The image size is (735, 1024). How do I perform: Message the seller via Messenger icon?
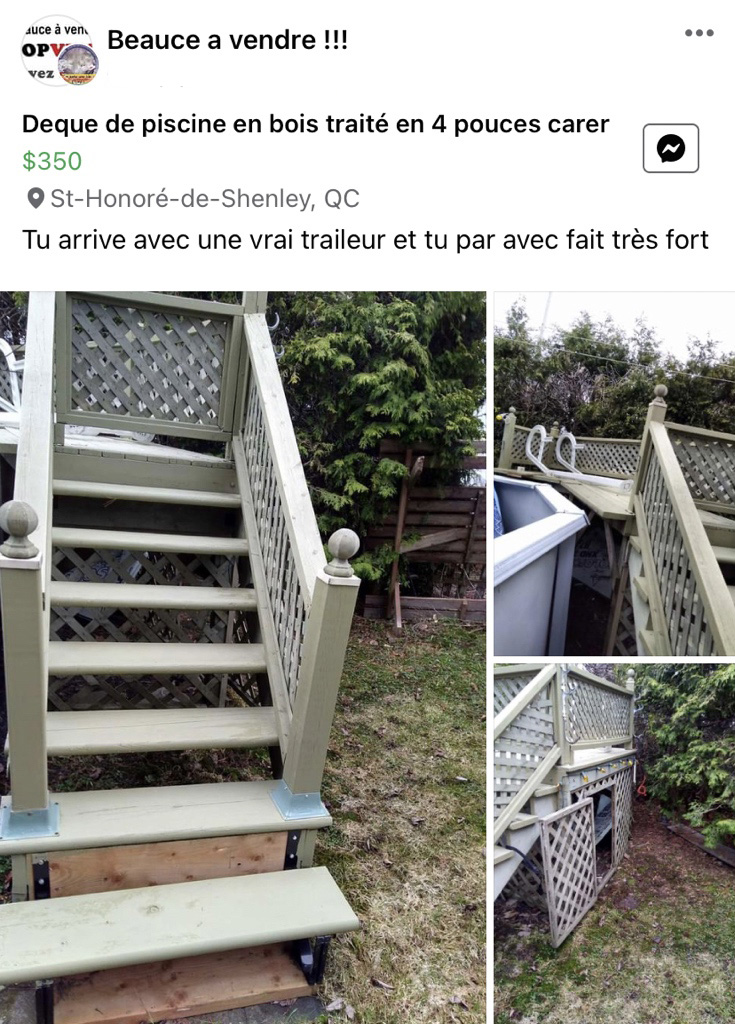pos(670,149)
